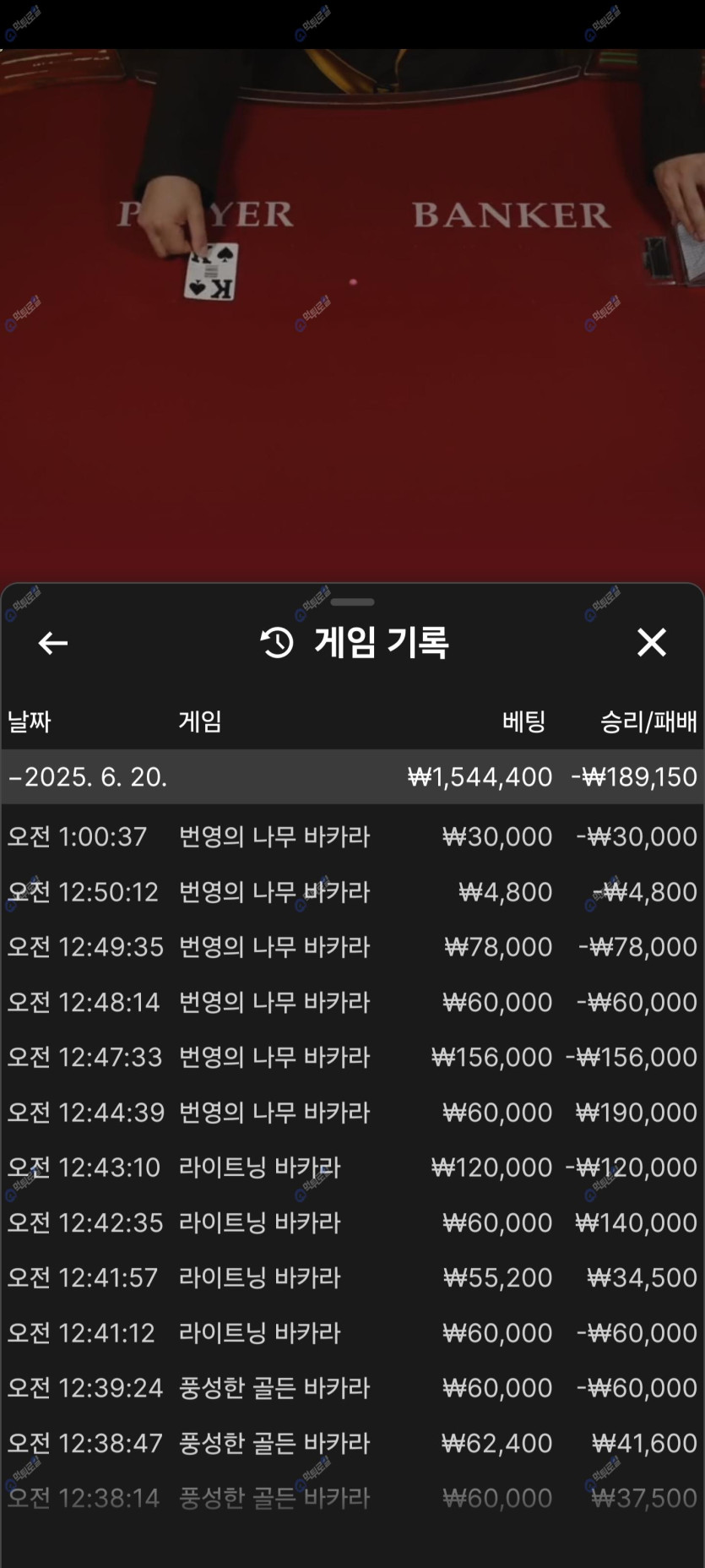View the 12:47:33 round with ₩156,000 bet

click(x=352, y=1057)
